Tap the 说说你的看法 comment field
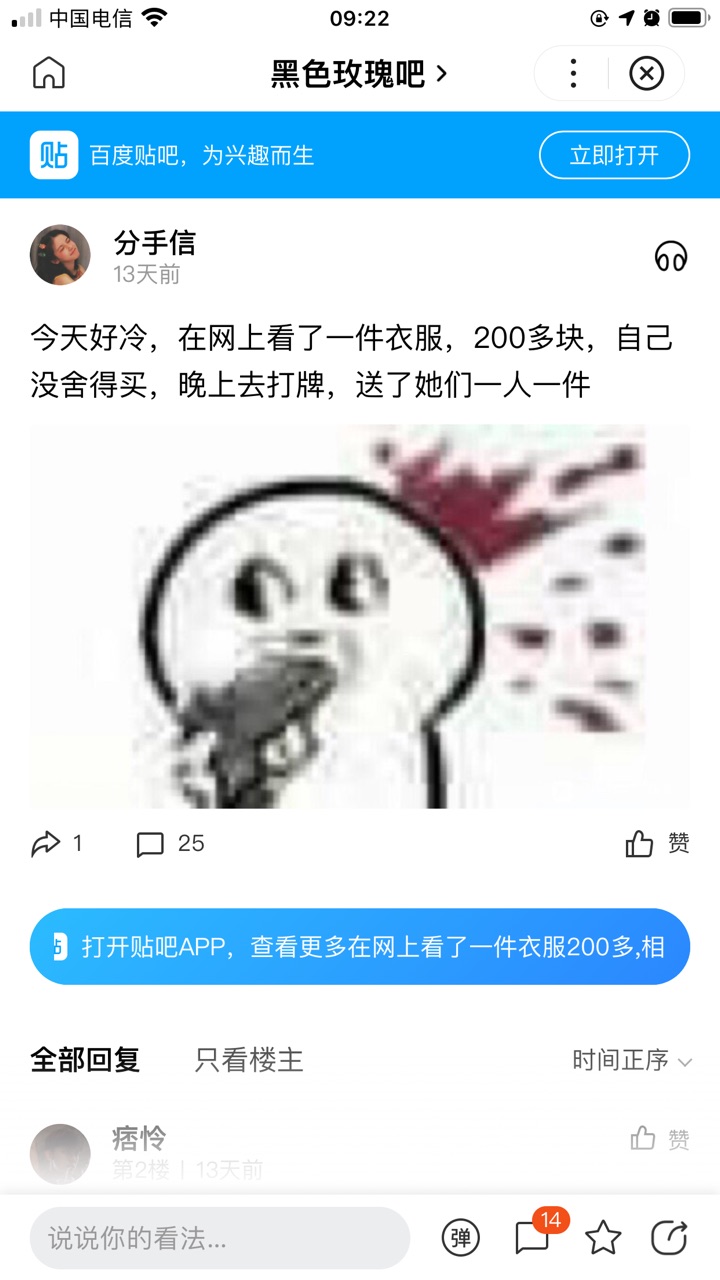The height and width of the screenshot is (1280, 720). pos(219,1238)
